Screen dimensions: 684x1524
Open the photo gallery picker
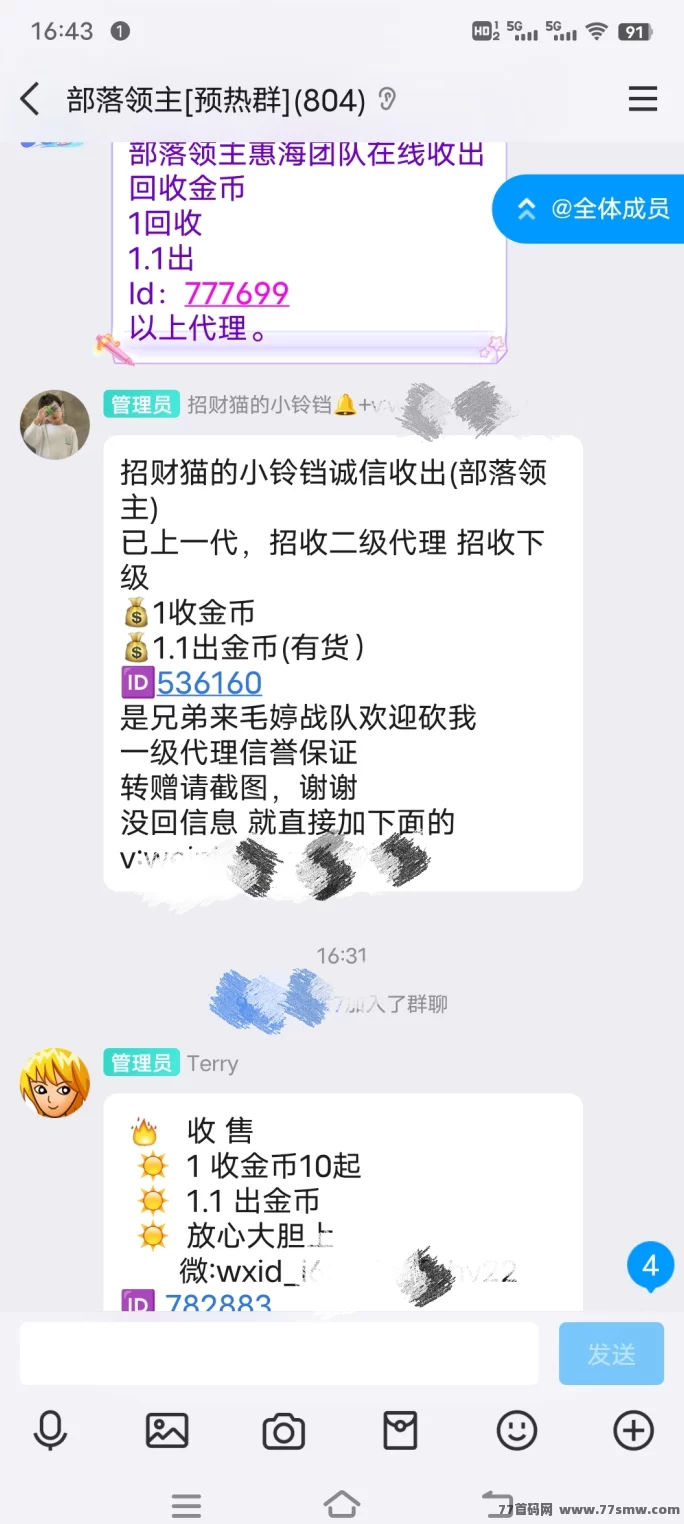167,1431
